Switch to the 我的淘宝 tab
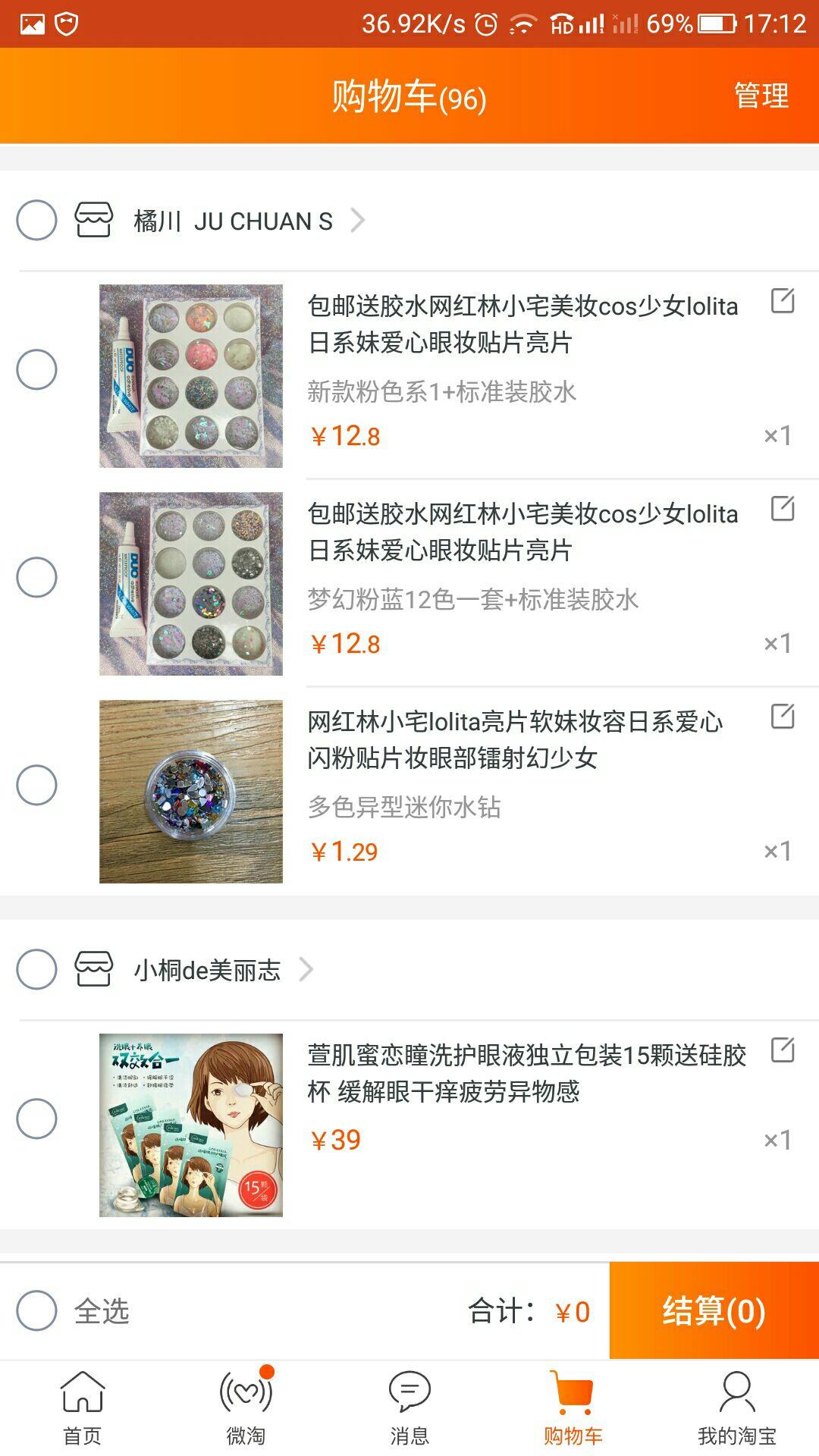Image resolution: width=819 pixels, height=1456 pixels. click(x=736, y=1407)
